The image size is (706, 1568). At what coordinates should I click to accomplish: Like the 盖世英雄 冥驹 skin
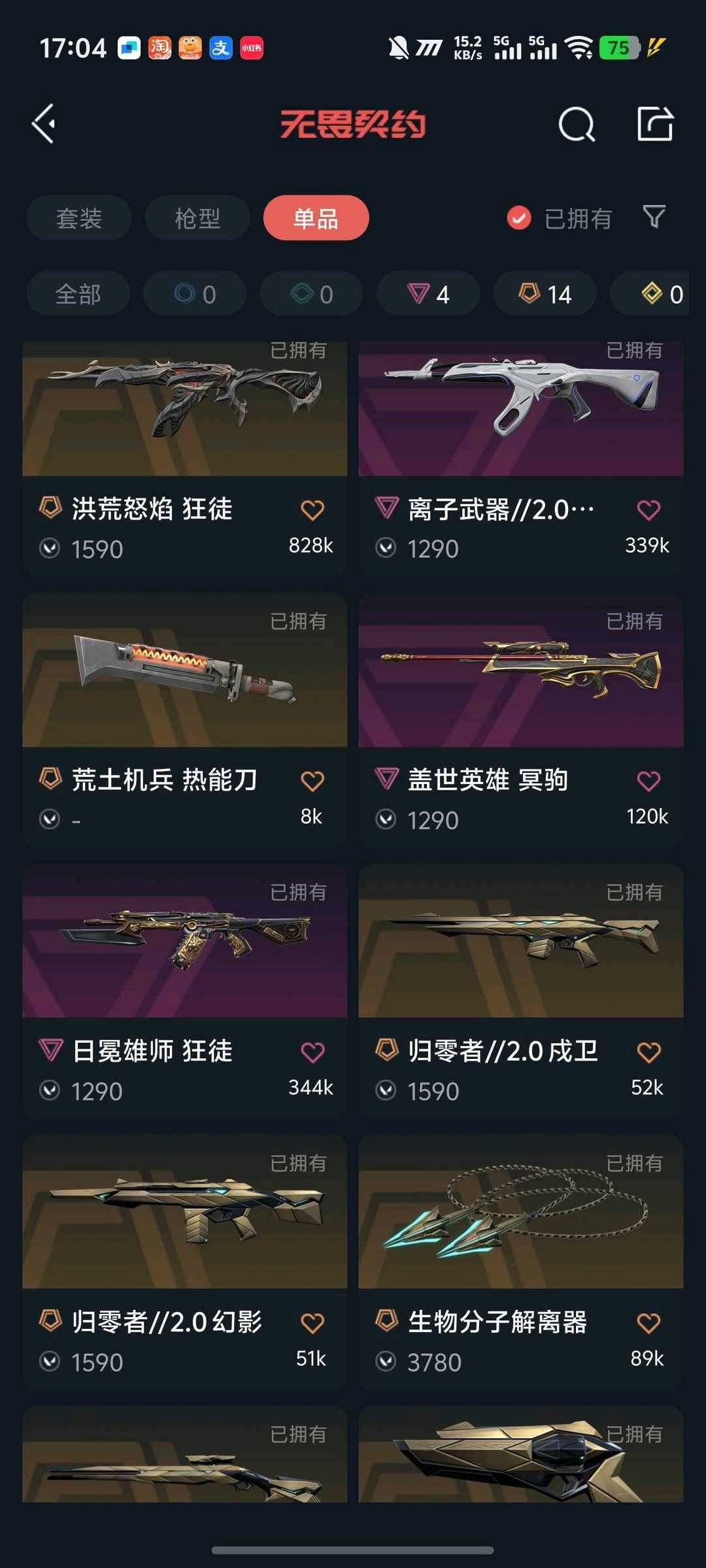[648, 781]
